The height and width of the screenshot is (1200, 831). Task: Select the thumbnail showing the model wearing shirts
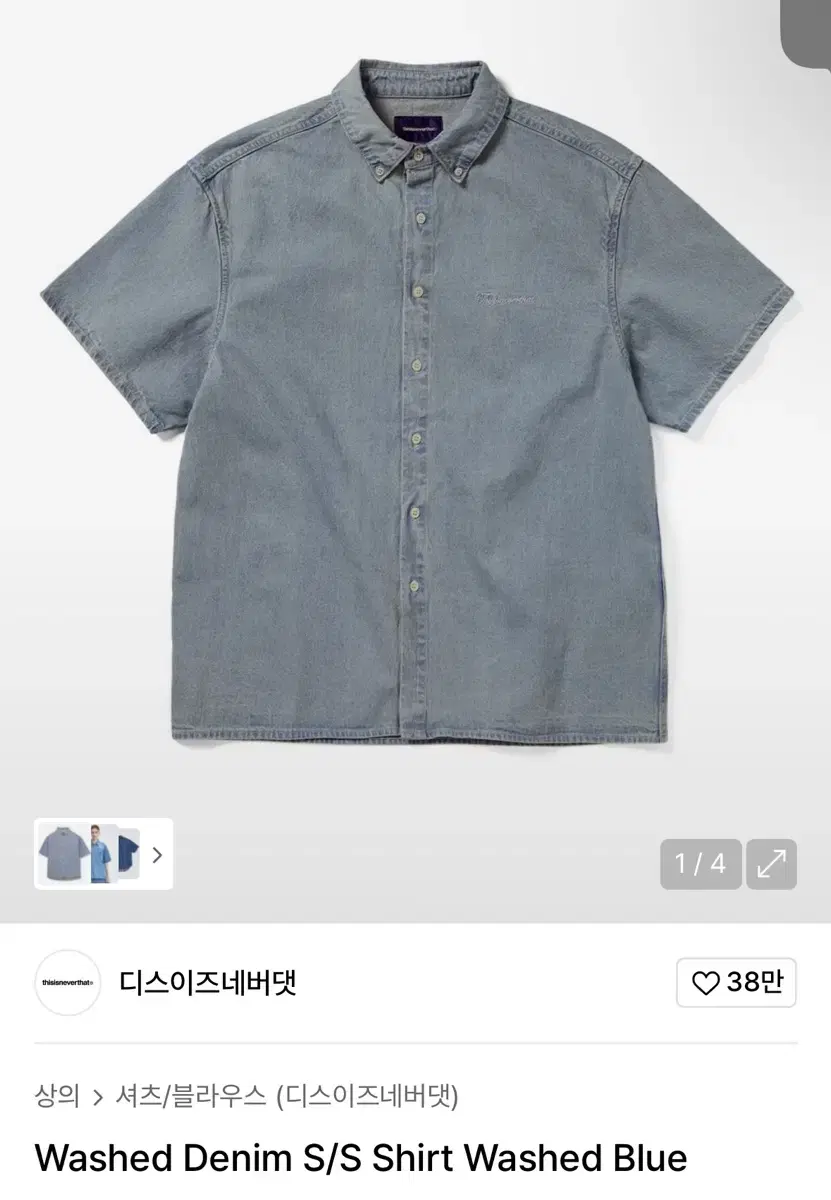tap(103, 855)
